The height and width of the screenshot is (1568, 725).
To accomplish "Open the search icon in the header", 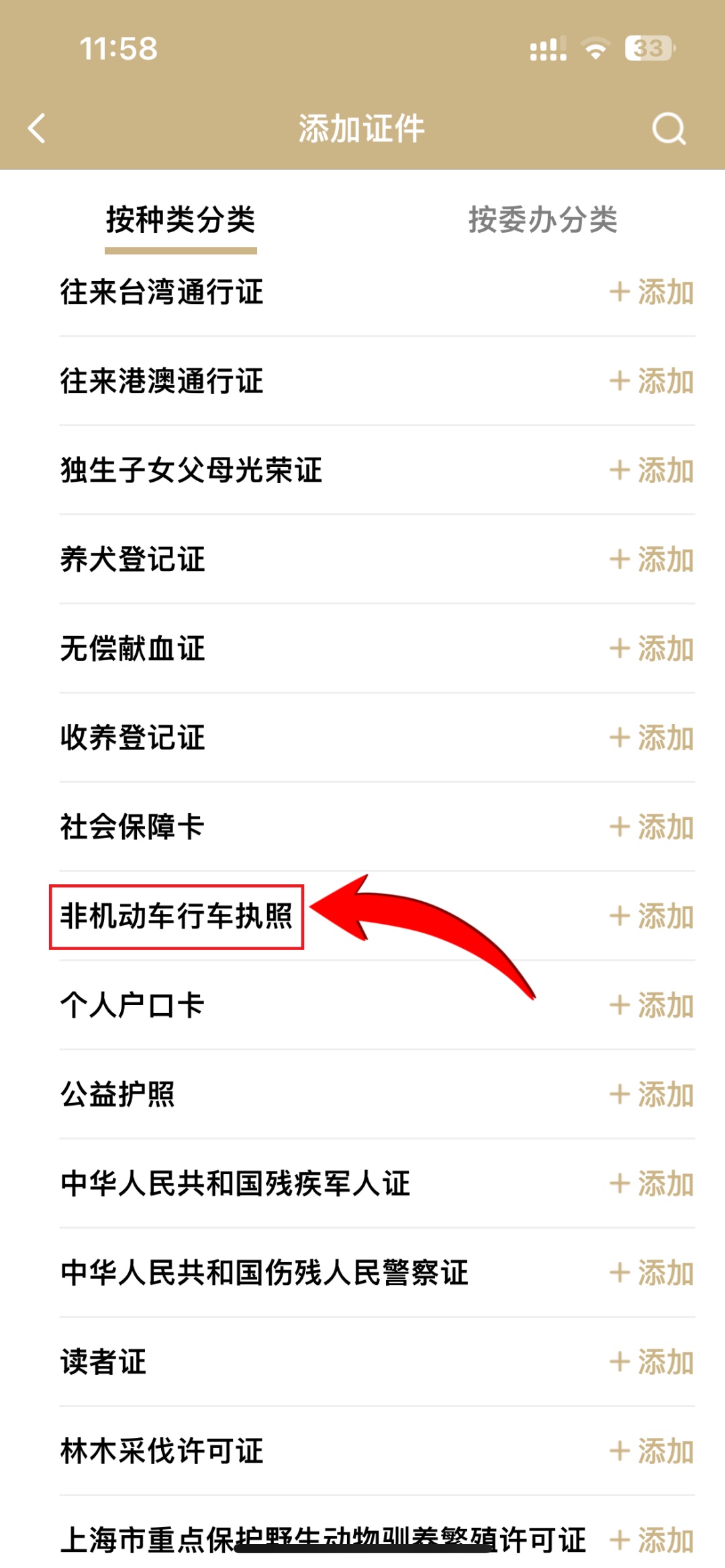I will 669,128.
